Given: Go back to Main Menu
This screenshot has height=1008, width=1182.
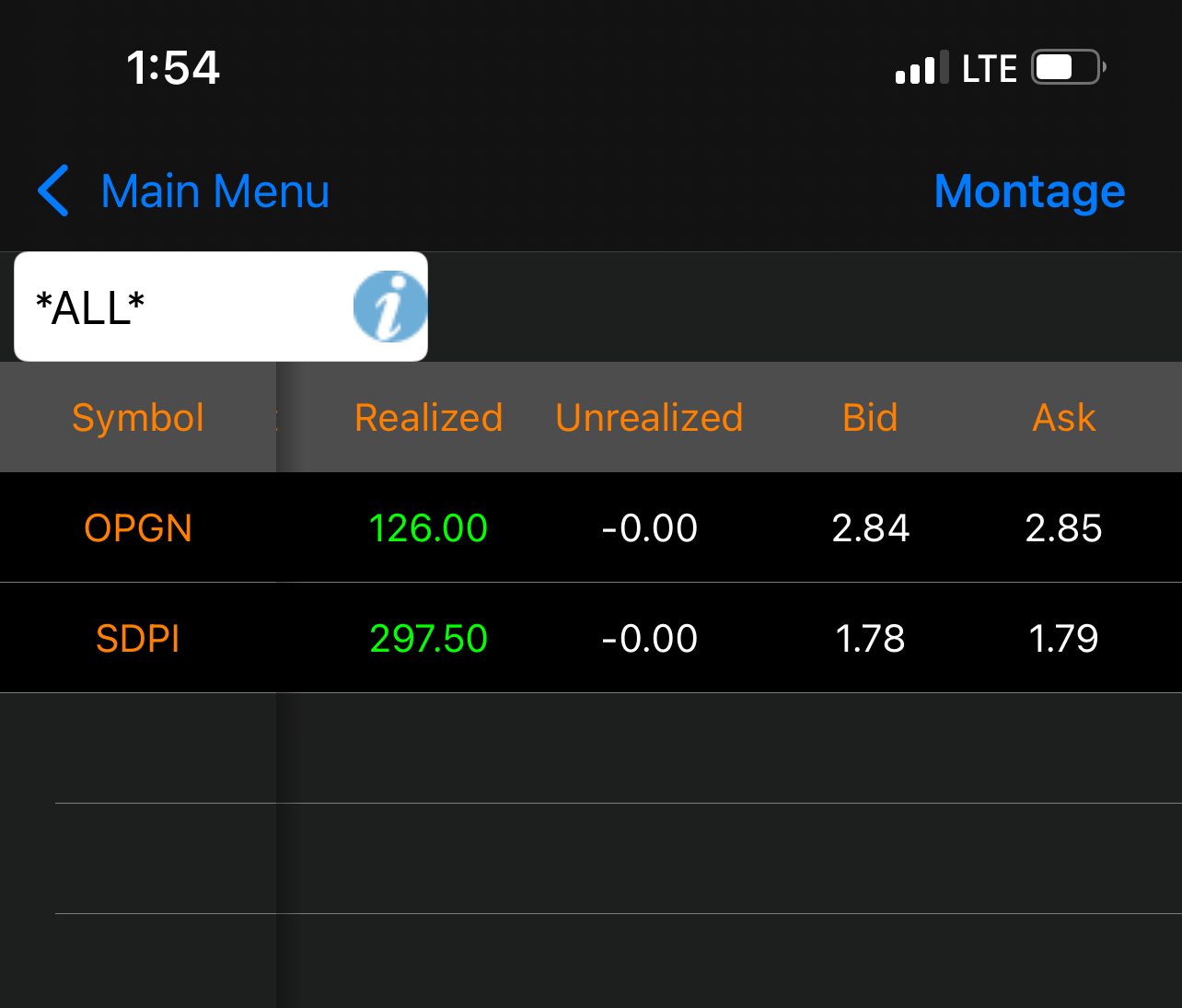Looking at the screenshot, I should 184,191.
